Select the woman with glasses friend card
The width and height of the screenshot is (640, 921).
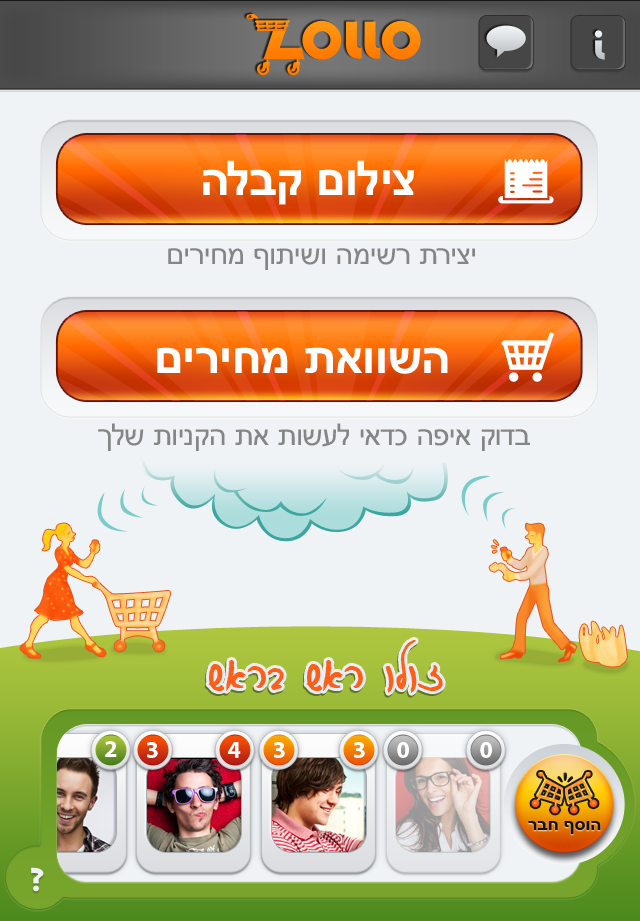click(x=442, y=804)
